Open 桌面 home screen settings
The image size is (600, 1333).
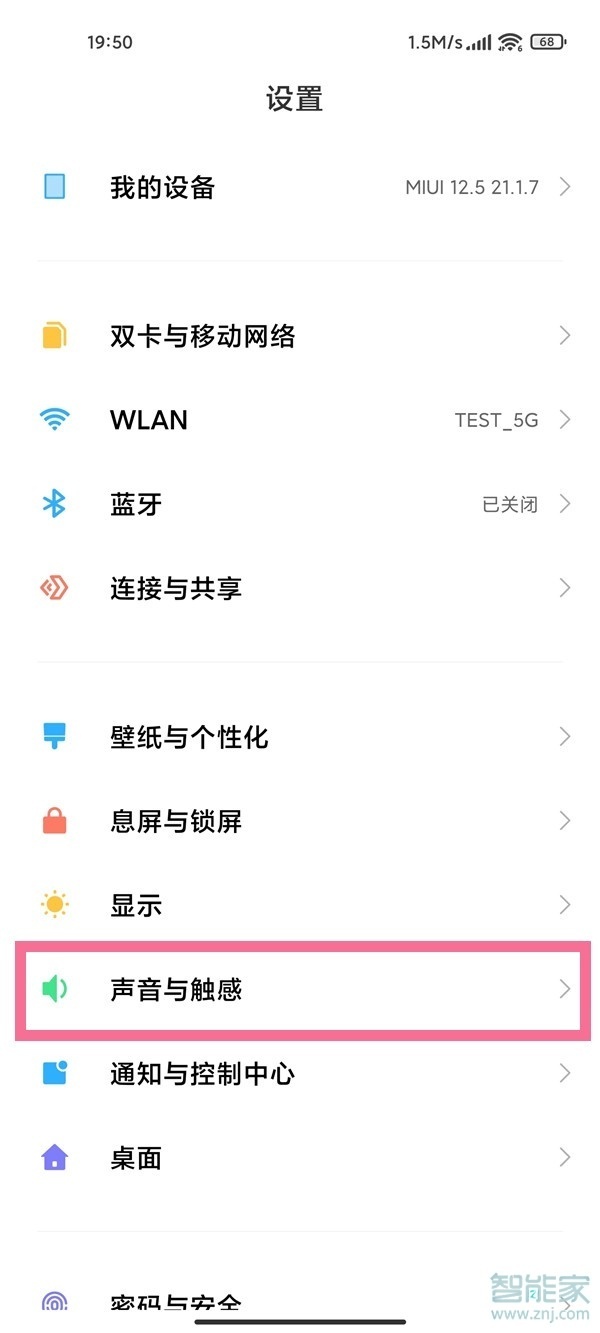(300, 1158)
